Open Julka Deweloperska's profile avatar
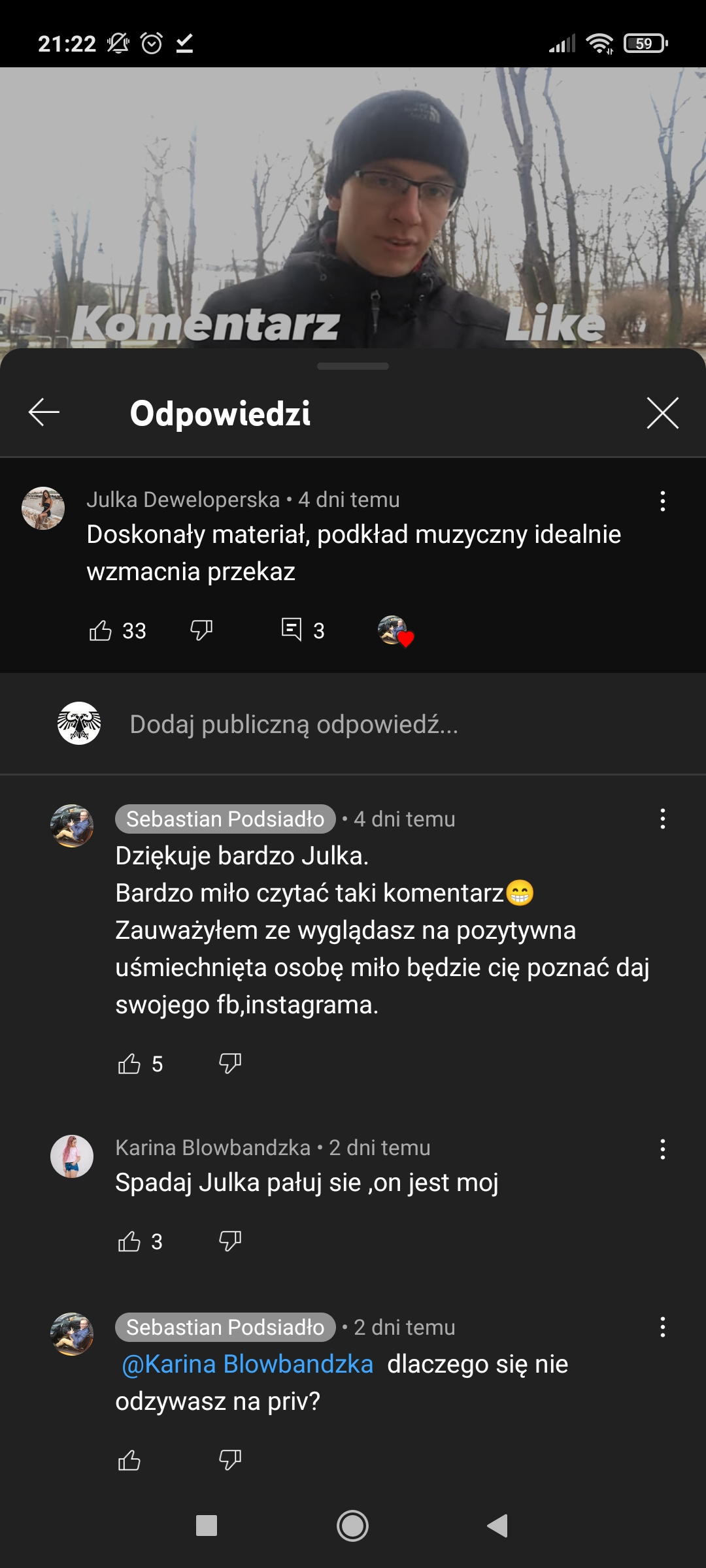The image size is (706, 1568). coord(43,508)
